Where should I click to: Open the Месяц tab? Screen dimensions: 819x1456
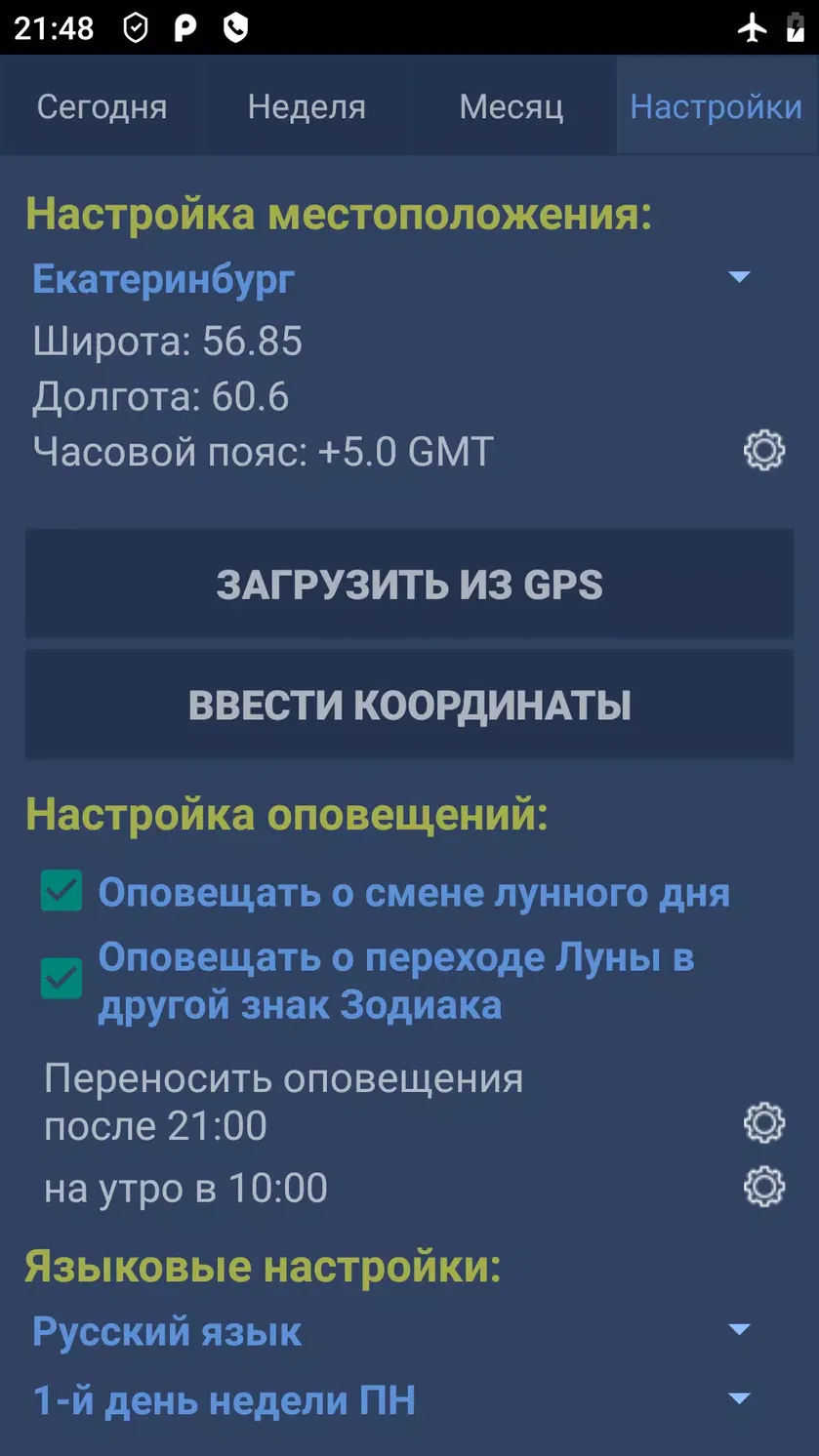[512, 106]
